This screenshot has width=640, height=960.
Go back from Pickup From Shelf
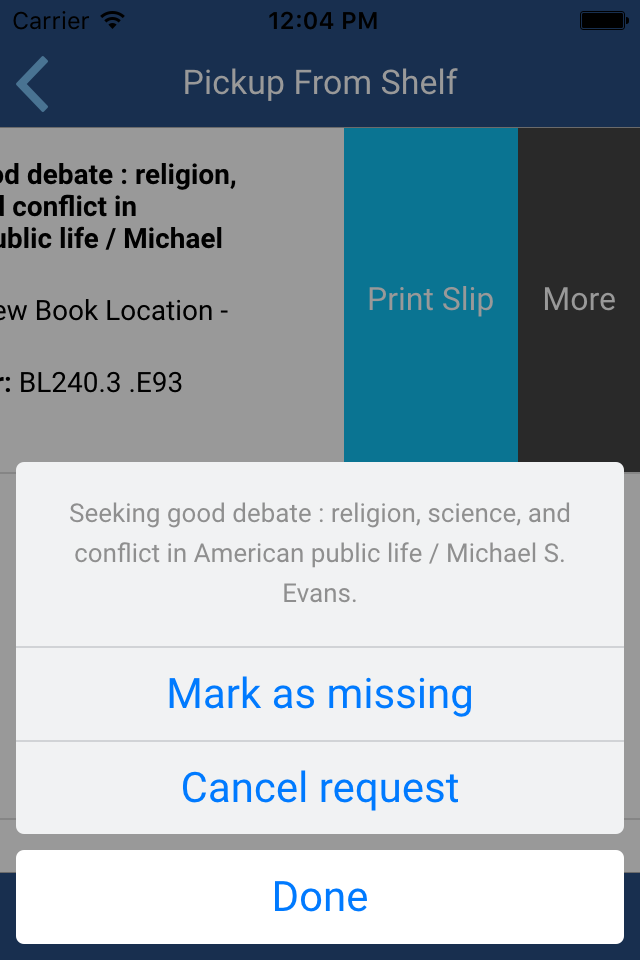tap(33, 84)
